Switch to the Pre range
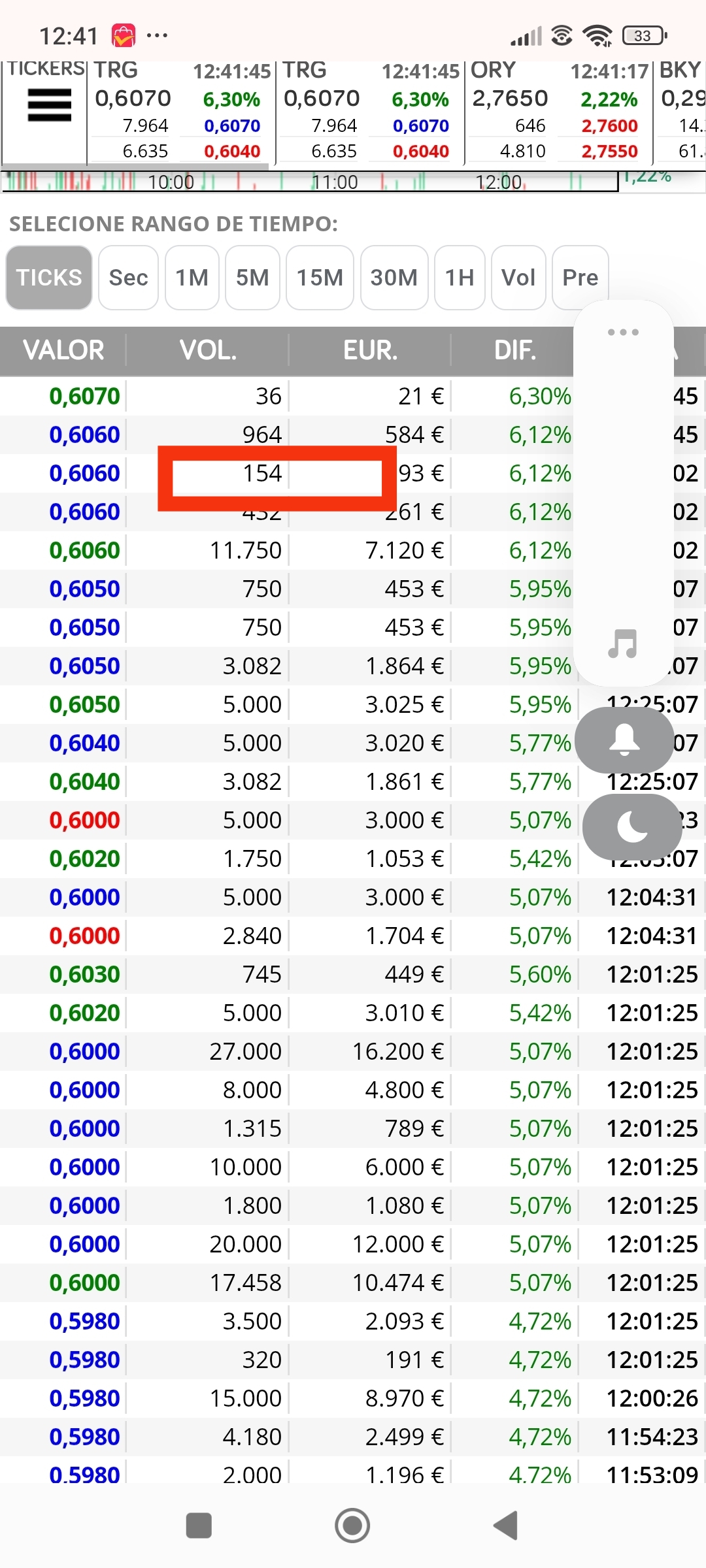The image size is (706, 1568). pyautogui.click(x=580, y=278)
